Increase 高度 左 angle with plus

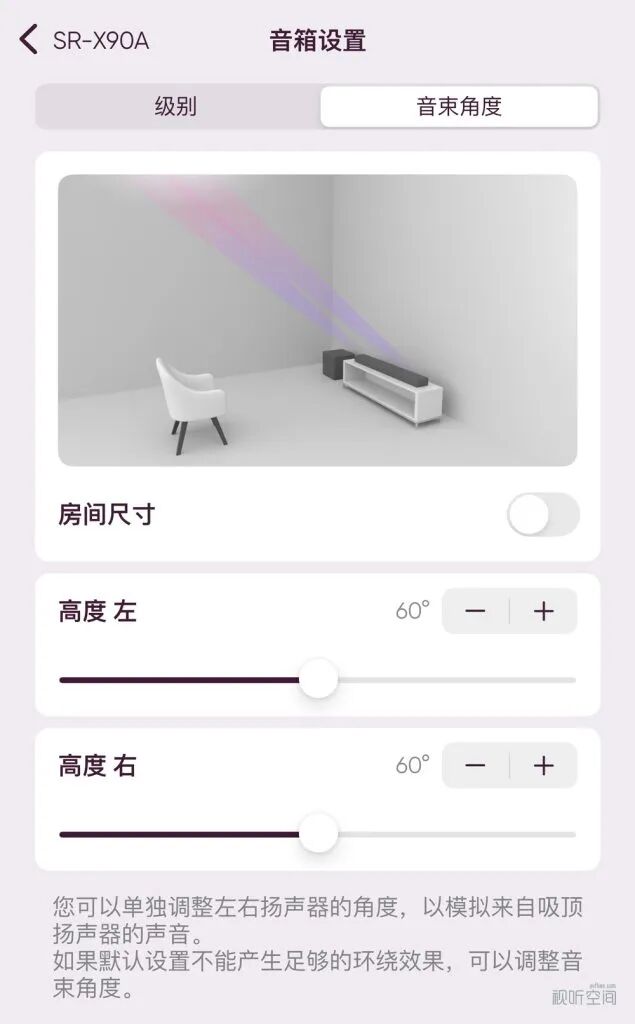(544, 611)
